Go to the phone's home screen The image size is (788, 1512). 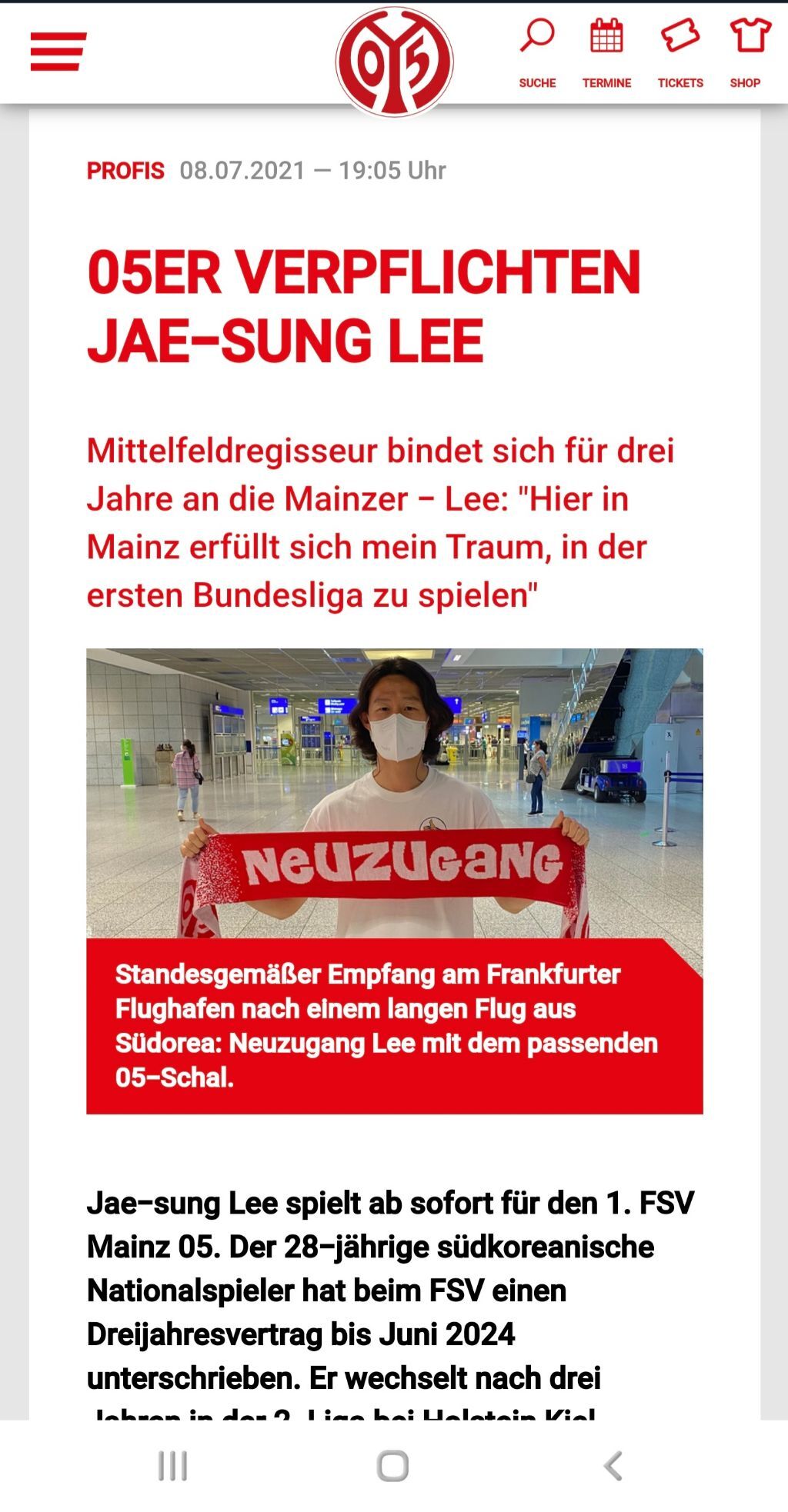pos(393,1466)
